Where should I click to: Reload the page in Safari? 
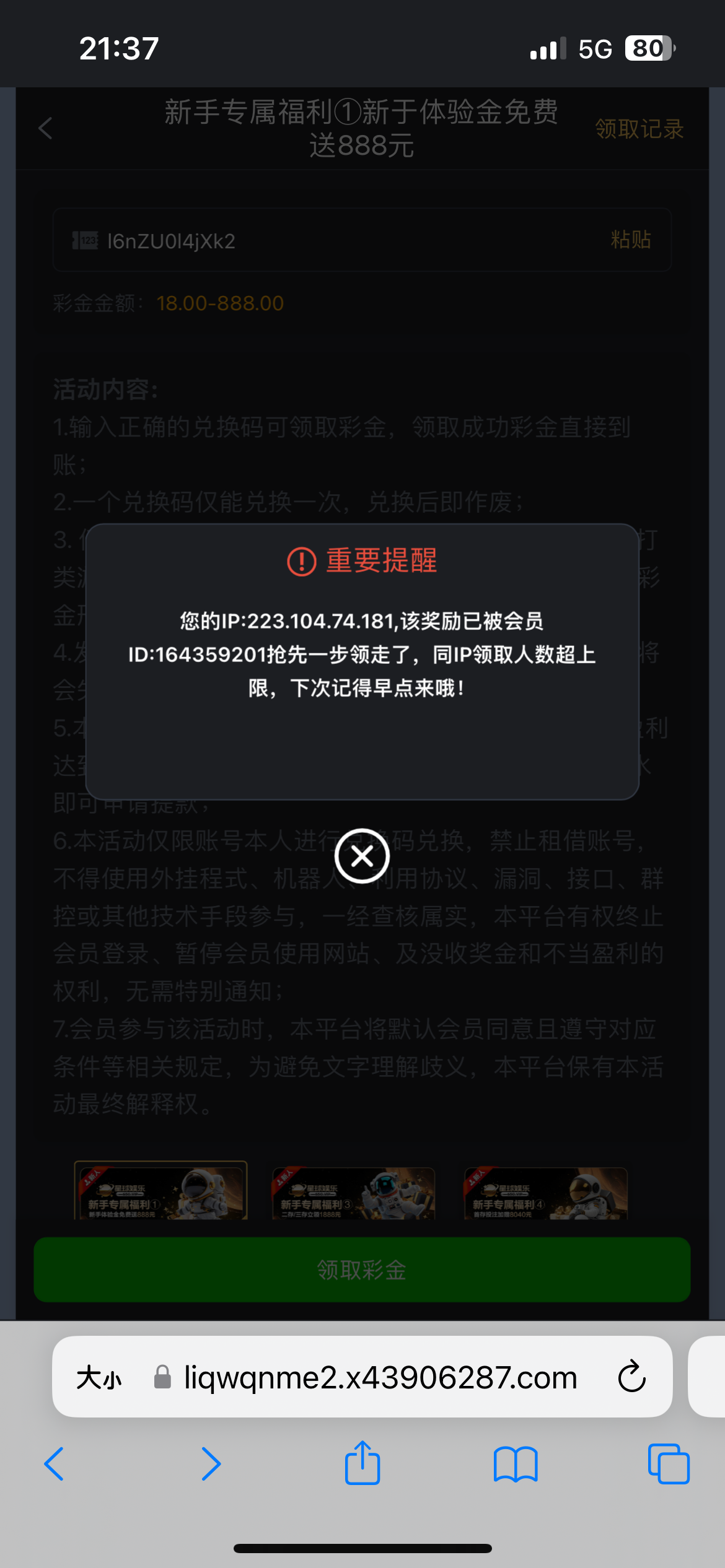(631, 1377)
